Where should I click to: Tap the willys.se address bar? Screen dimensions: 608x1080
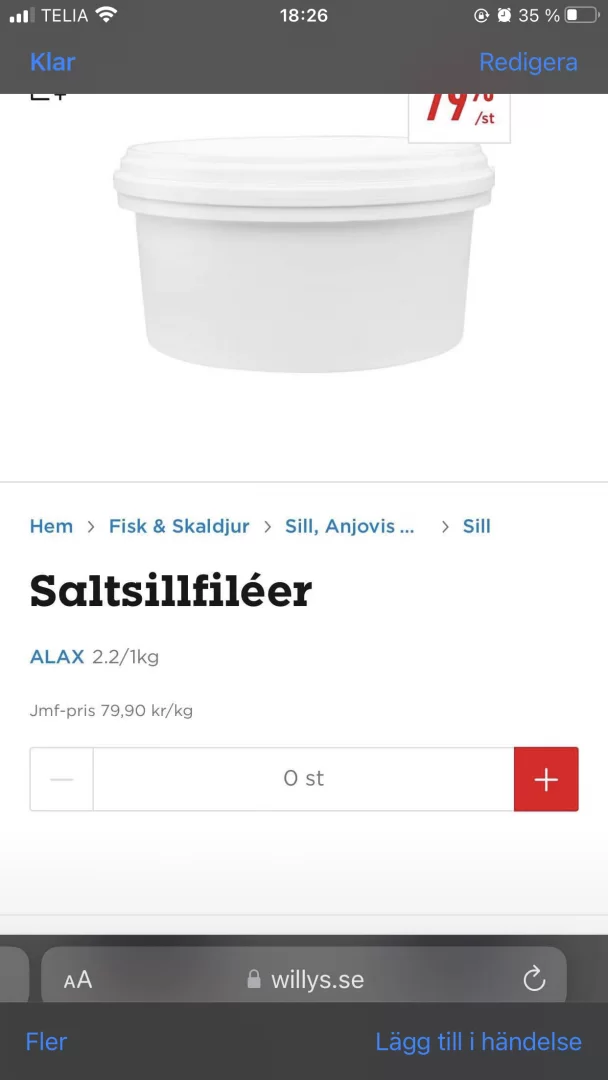click(x=306, y=980)
